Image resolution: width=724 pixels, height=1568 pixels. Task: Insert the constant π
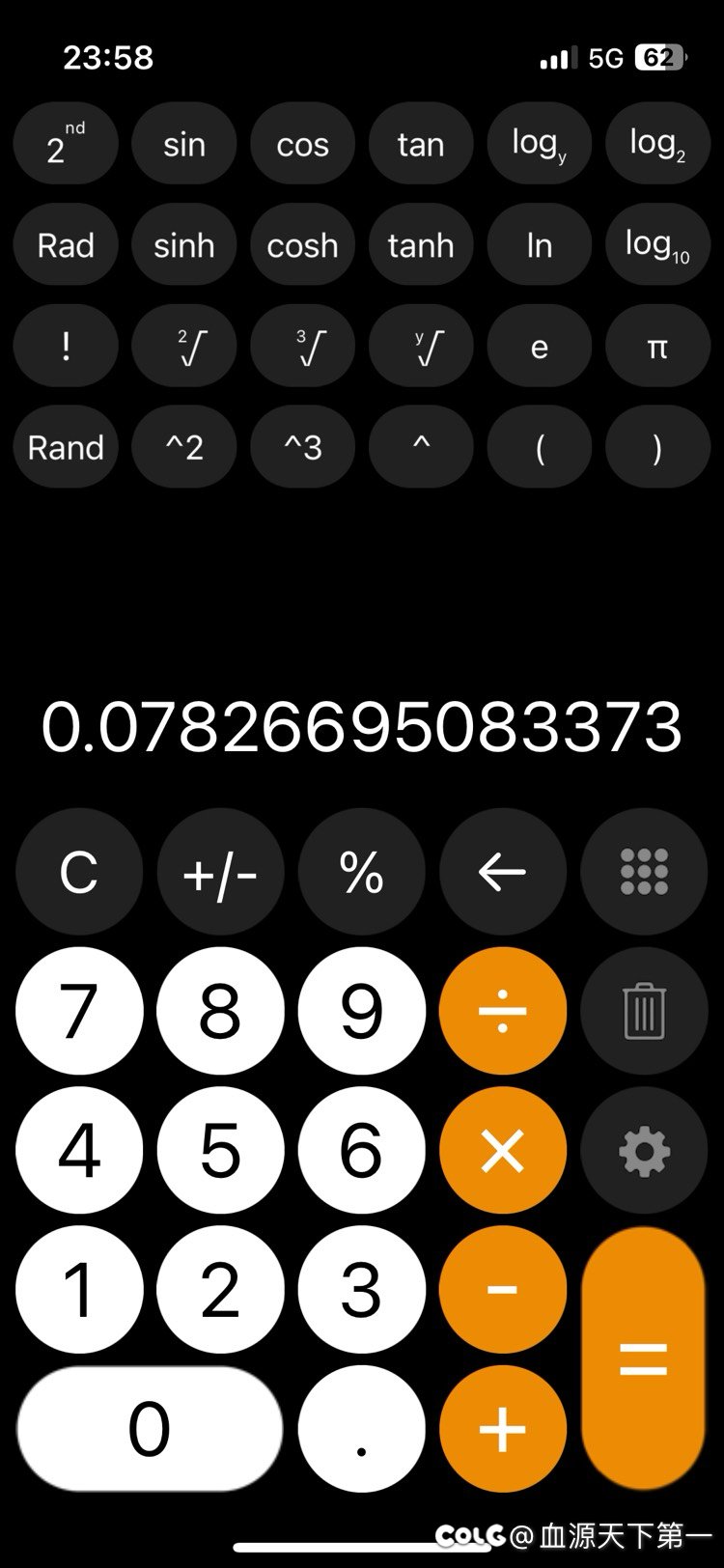(x=657, y=347)
